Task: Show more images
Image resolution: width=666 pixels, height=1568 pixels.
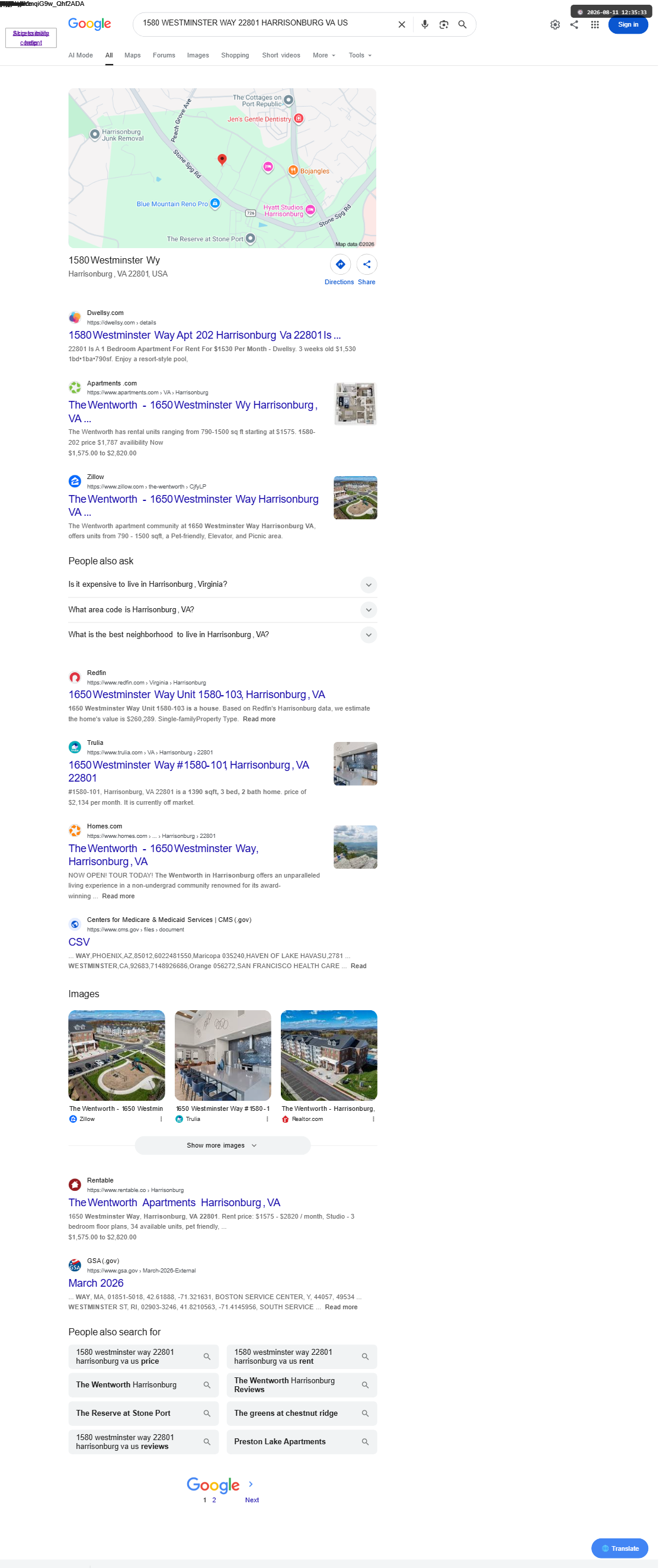Action: (x=222, y=1146)
